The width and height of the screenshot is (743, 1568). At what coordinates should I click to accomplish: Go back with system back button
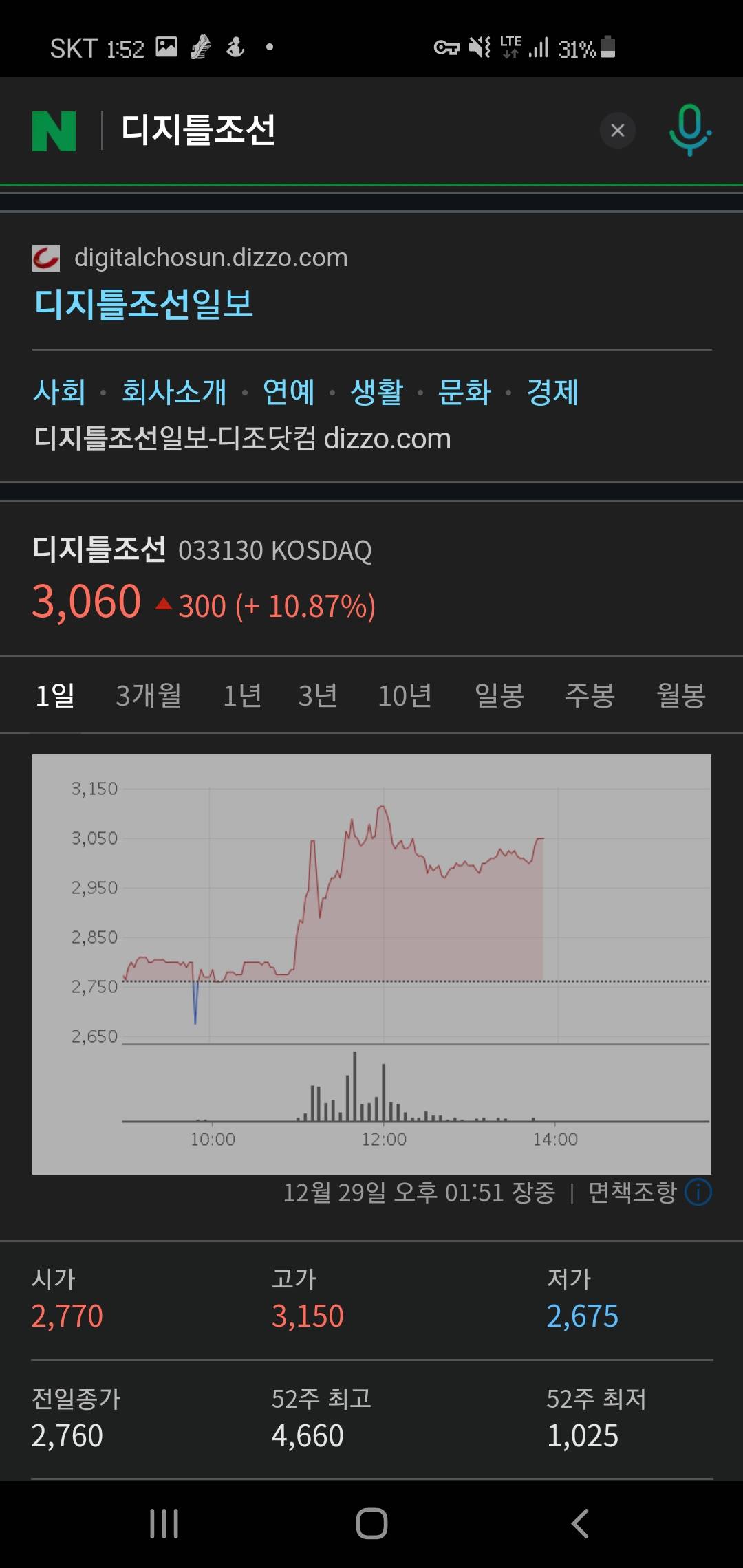click(580, 1523)
